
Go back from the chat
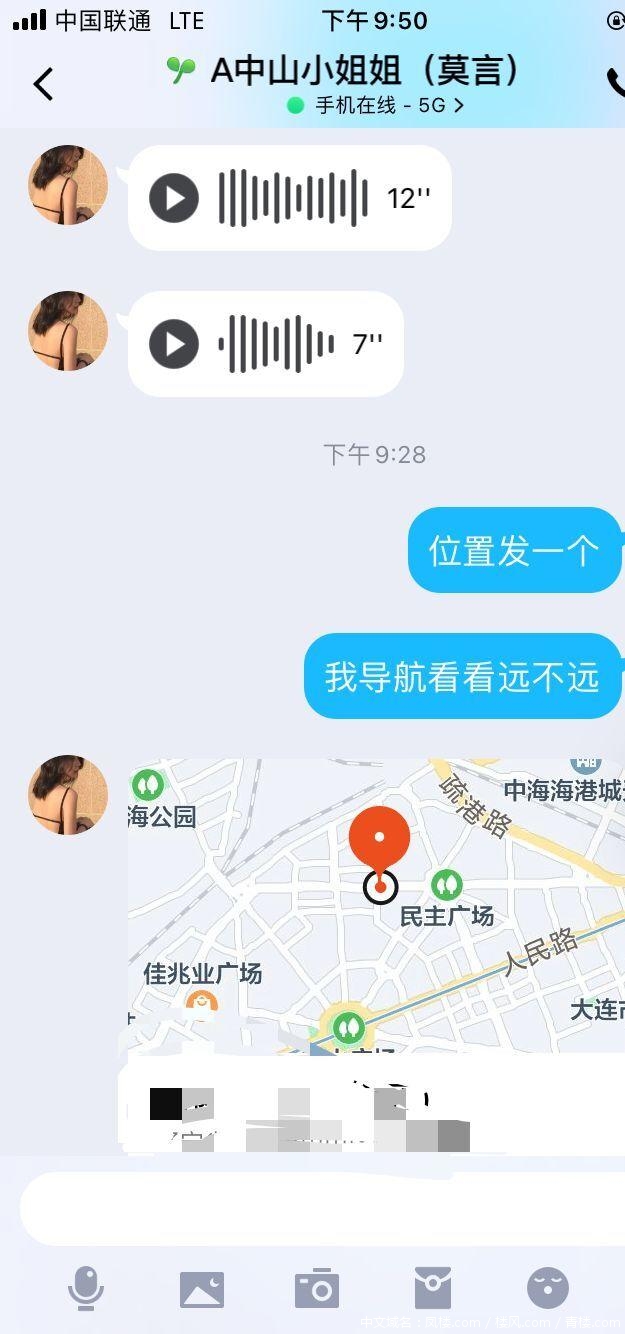click(43, 84)
